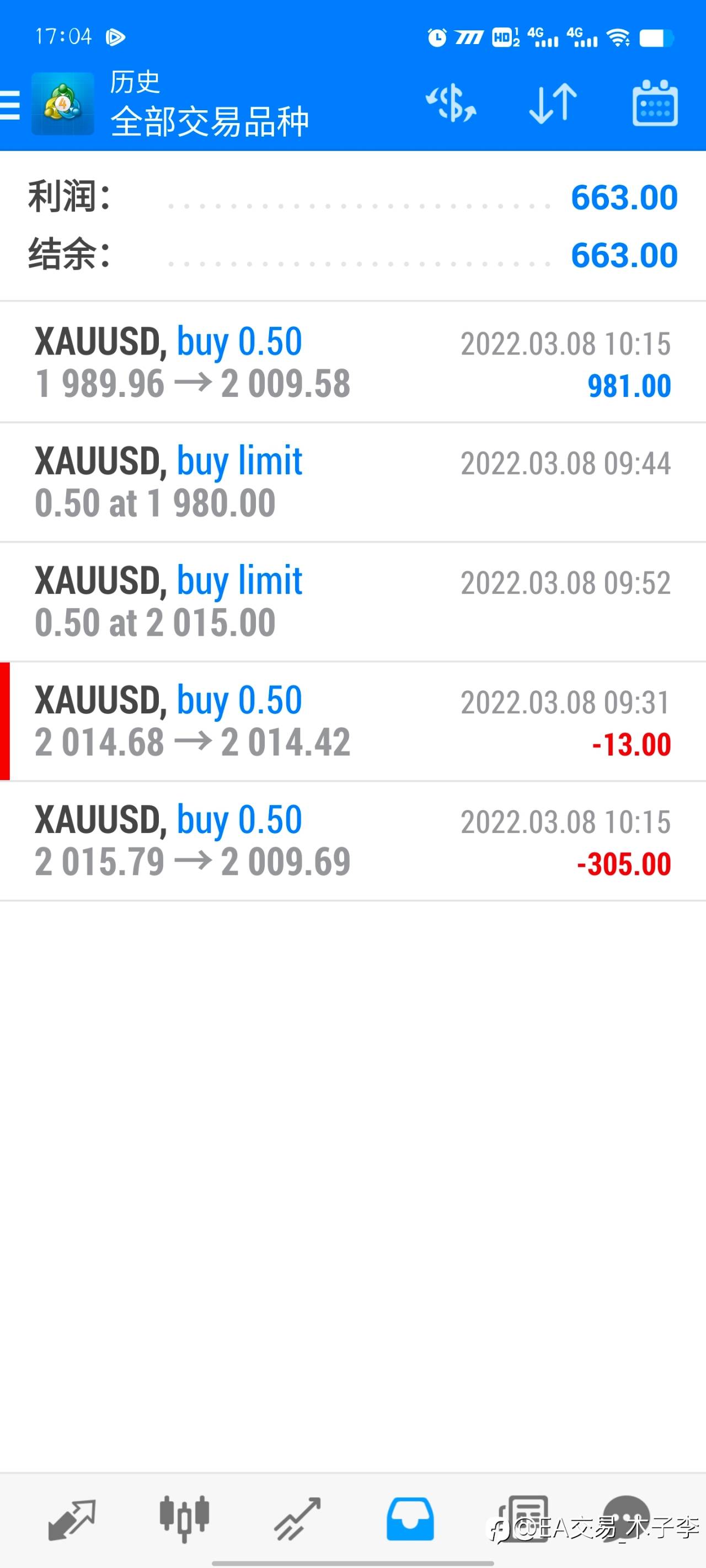This screenshot has width=706, height=1568.
Task: Open the calendar date range picker
Action: tap(655, 104)
